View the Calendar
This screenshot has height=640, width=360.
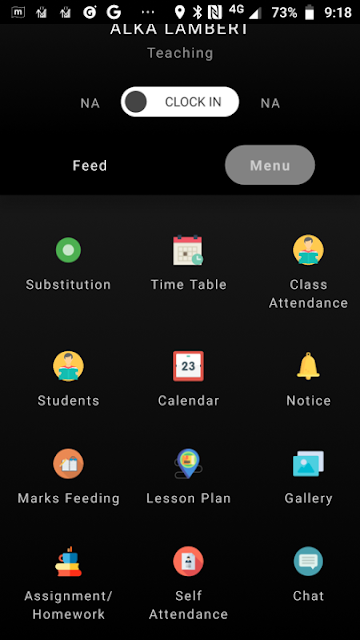(x=188, y=379)
